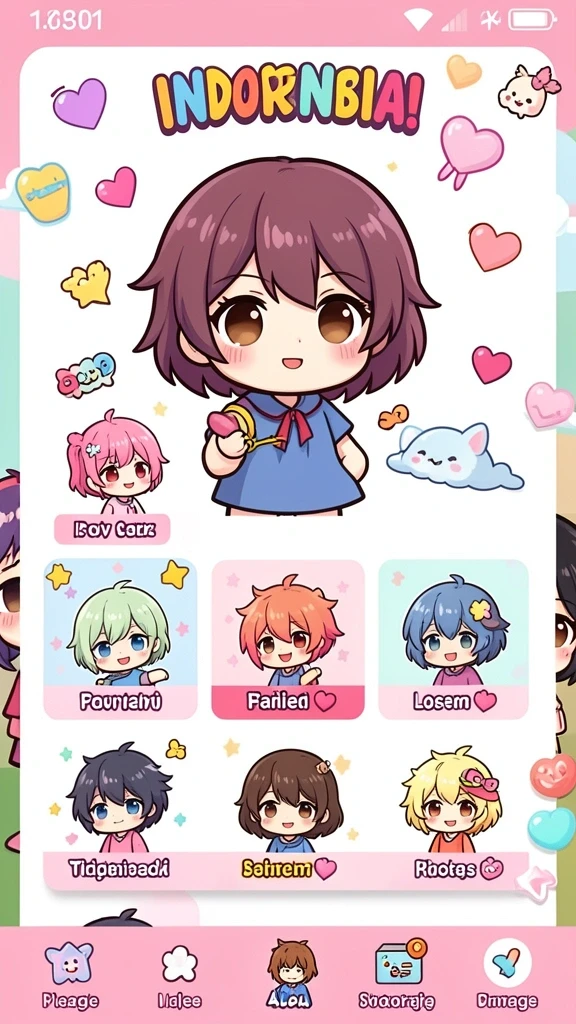
Task: Select the green-haired Pountalvu character card
Action: (120, 639)
